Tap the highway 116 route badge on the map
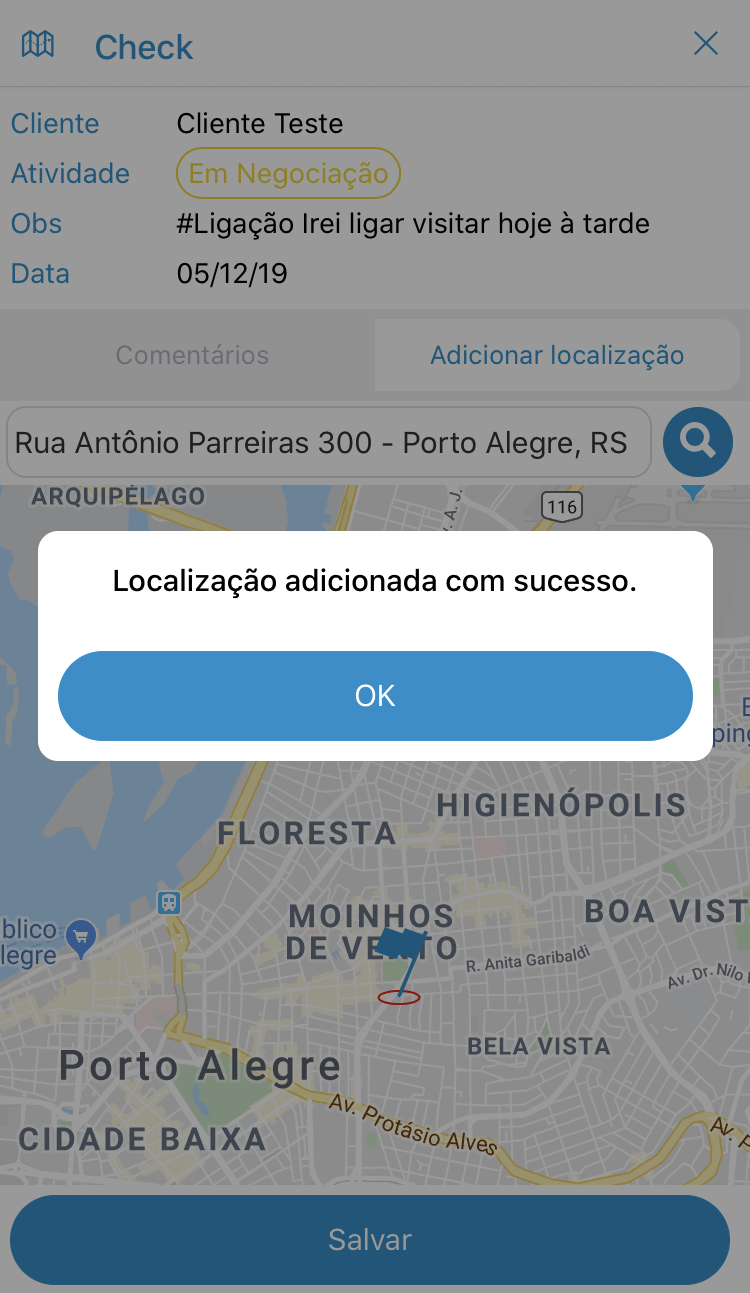 [x=562, y=506]
